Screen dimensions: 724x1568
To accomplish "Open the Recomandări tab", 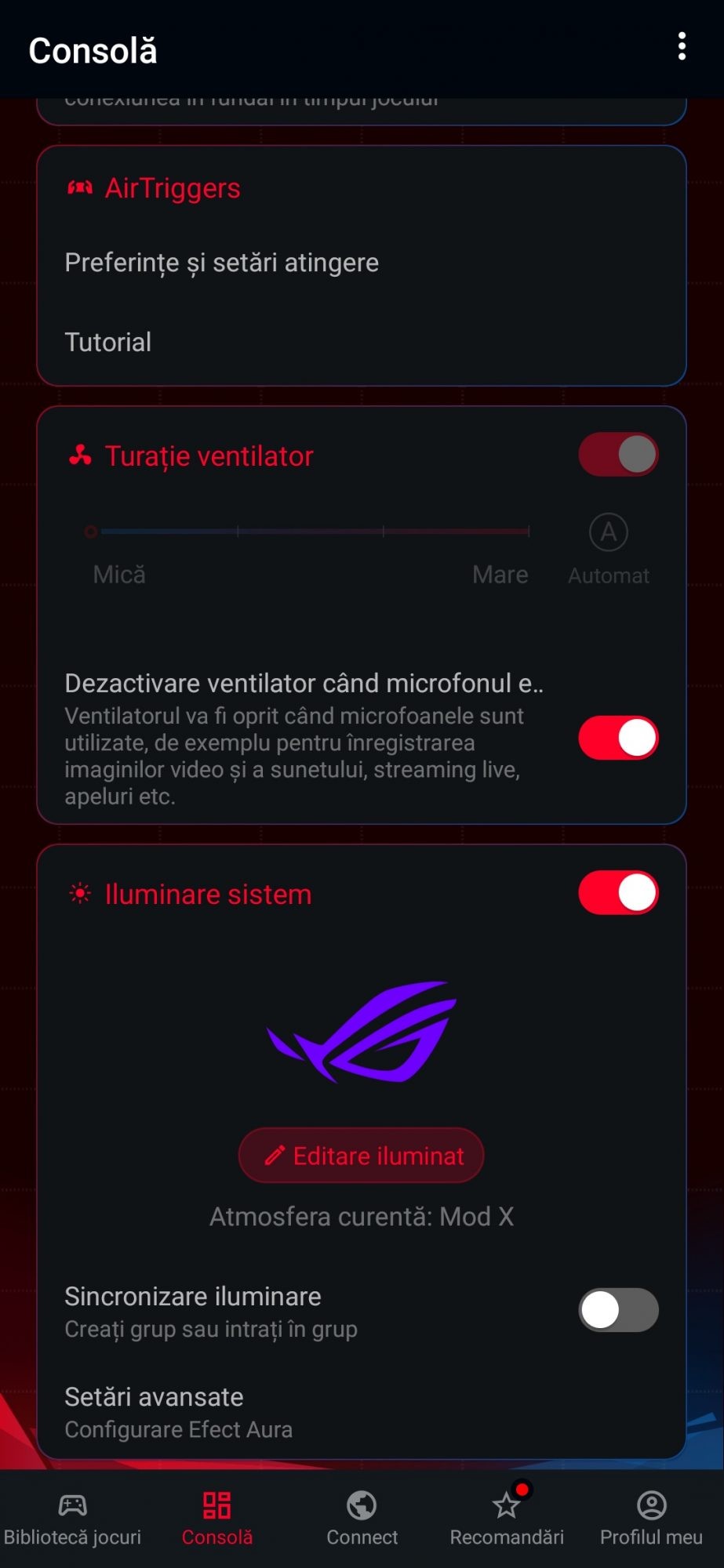I will [507, 1519].
